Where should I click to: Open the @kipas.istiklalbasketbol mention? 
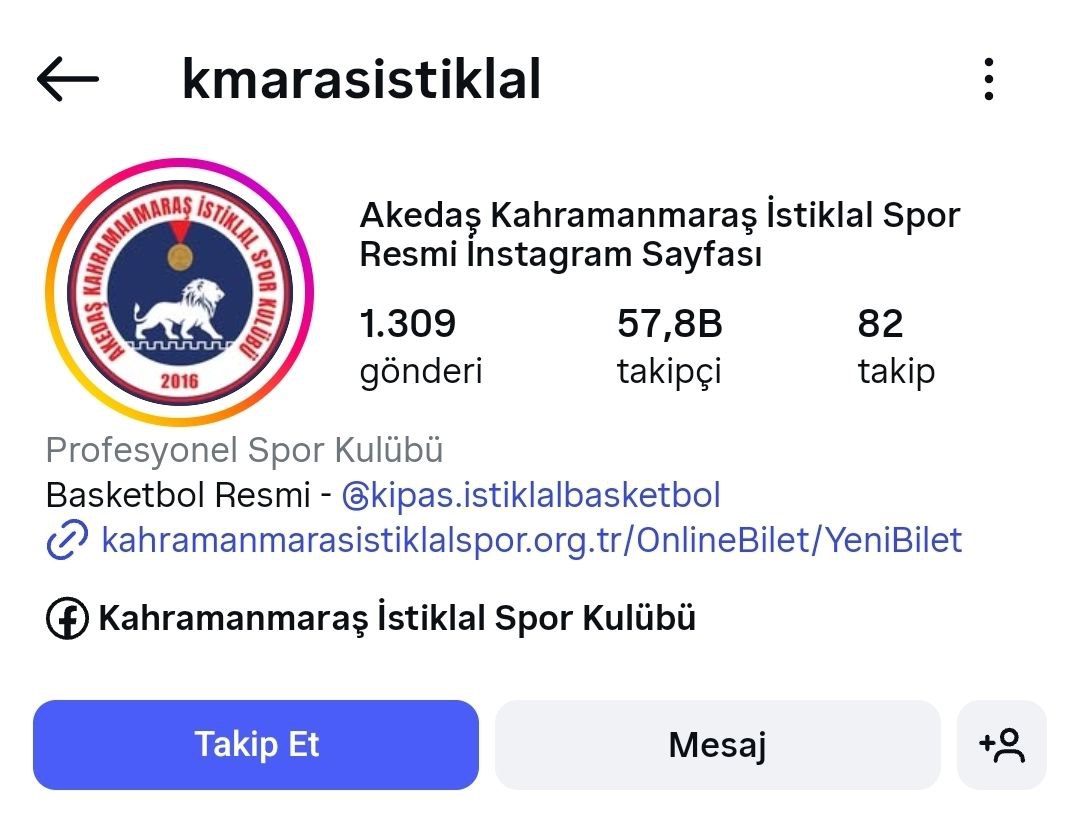coord(531,495)
